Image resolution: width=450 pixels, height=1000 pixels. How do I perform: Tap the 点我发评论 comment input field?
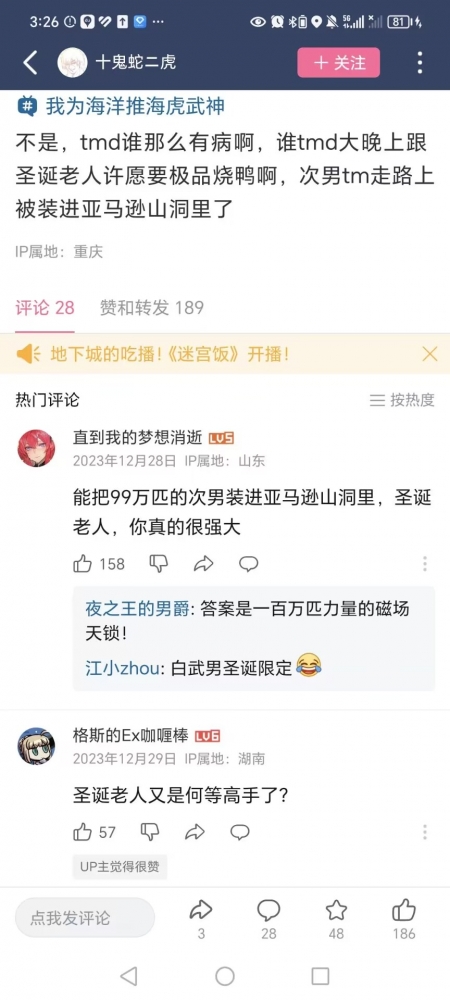coord(85,918)
